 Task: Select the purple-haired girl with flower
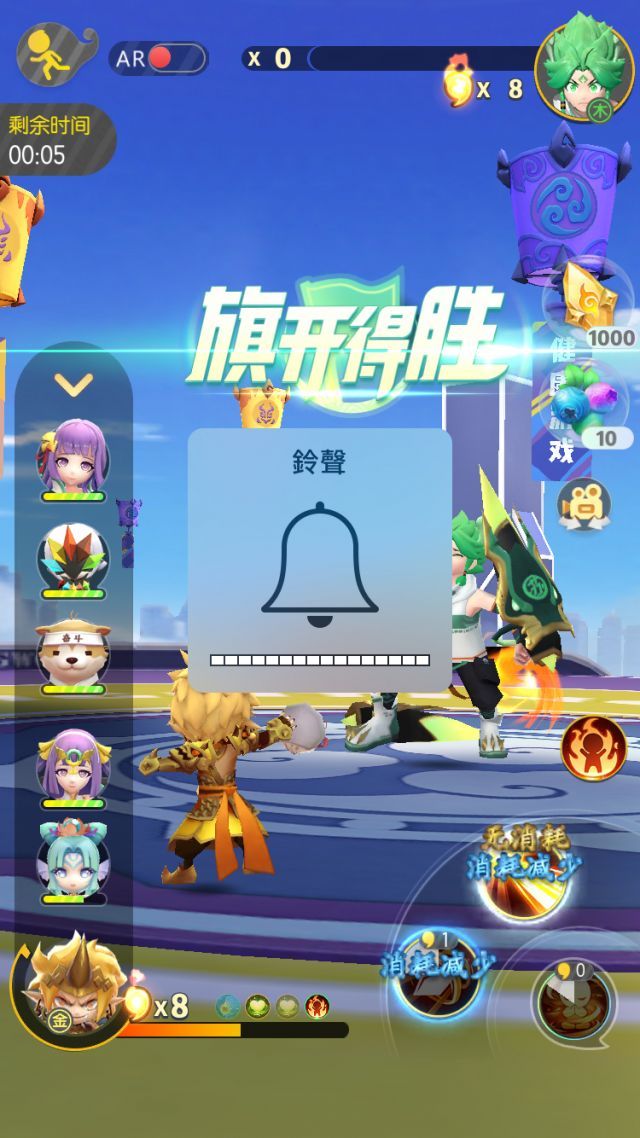click(72, 455)
